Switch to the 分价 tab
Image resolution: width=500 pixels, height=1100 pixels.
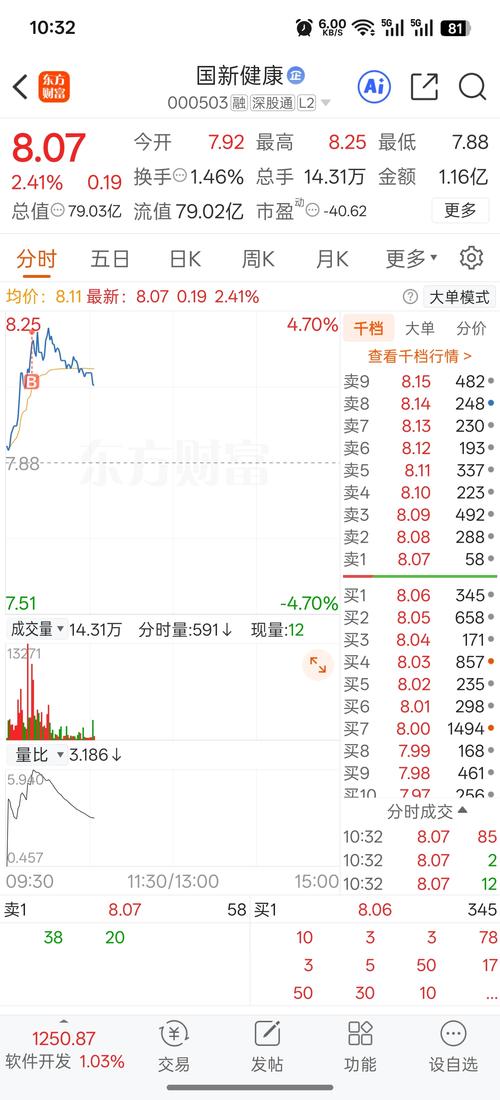point(471,328)
